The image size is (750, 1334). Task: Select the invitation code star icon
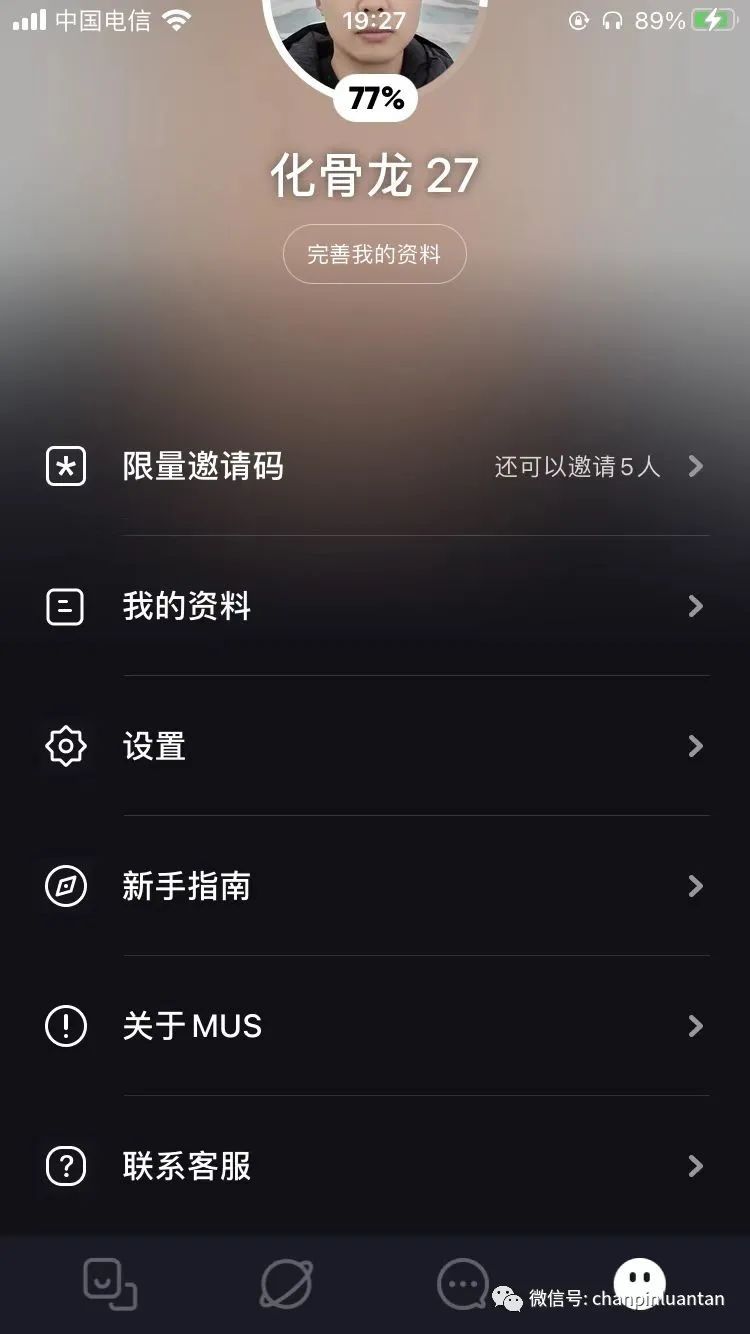click(64, 466)
